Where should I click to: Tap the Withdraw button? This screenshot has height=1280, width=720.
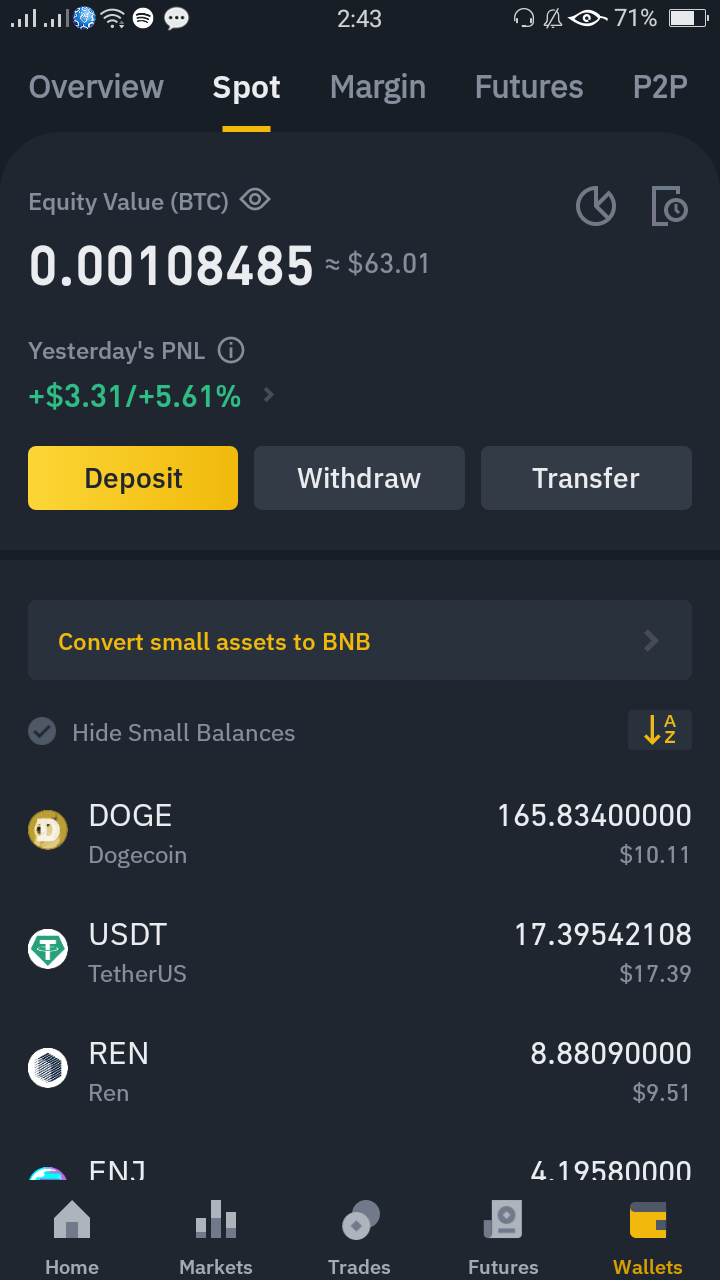[359, 478]
